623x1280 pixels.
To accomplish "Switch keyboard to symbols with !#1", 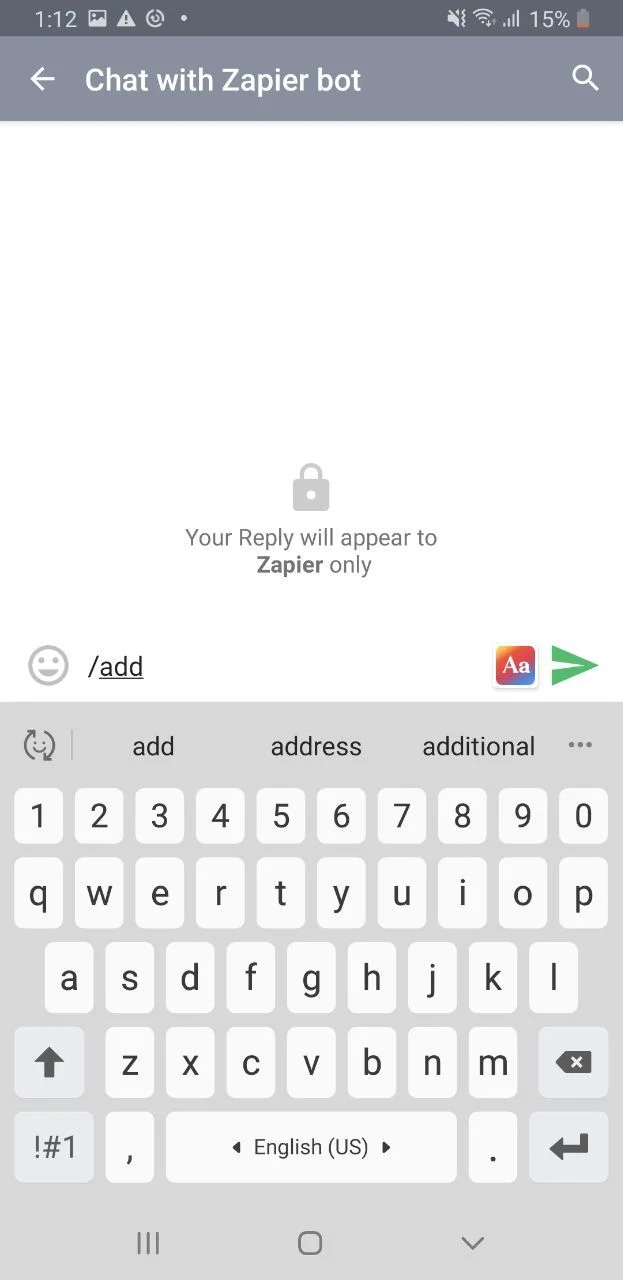I will pos(54,1147).
